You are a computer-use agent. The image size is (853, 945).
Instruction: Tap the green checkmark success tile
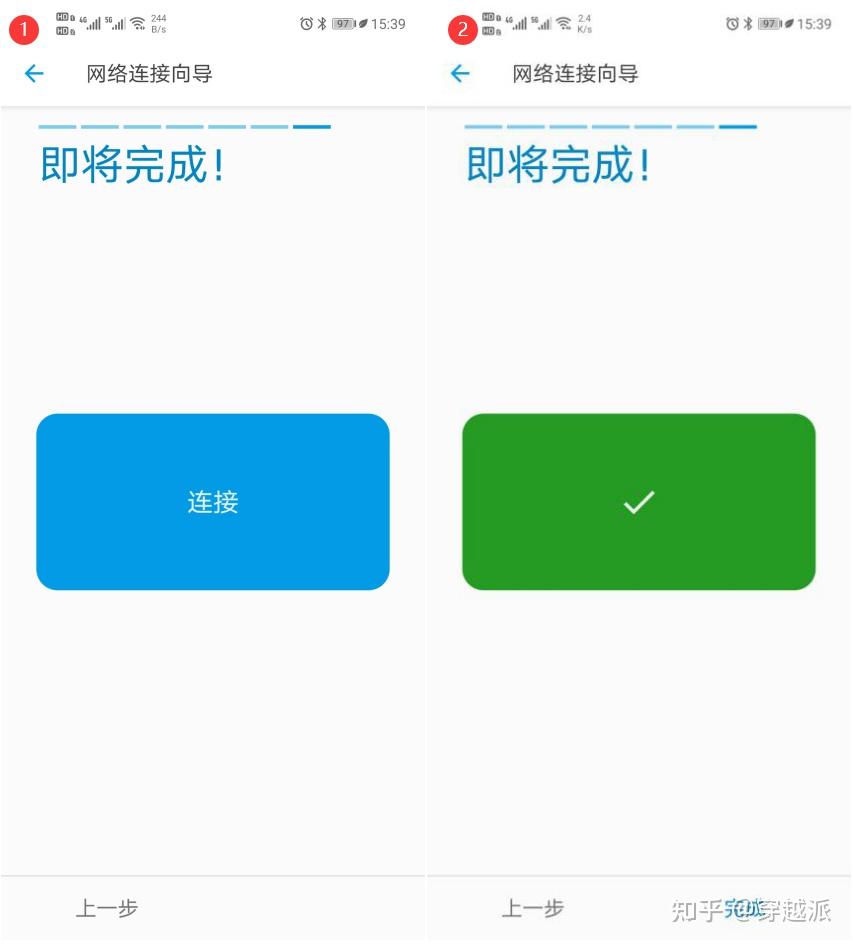pyautogui.click(x=637, y=502)
